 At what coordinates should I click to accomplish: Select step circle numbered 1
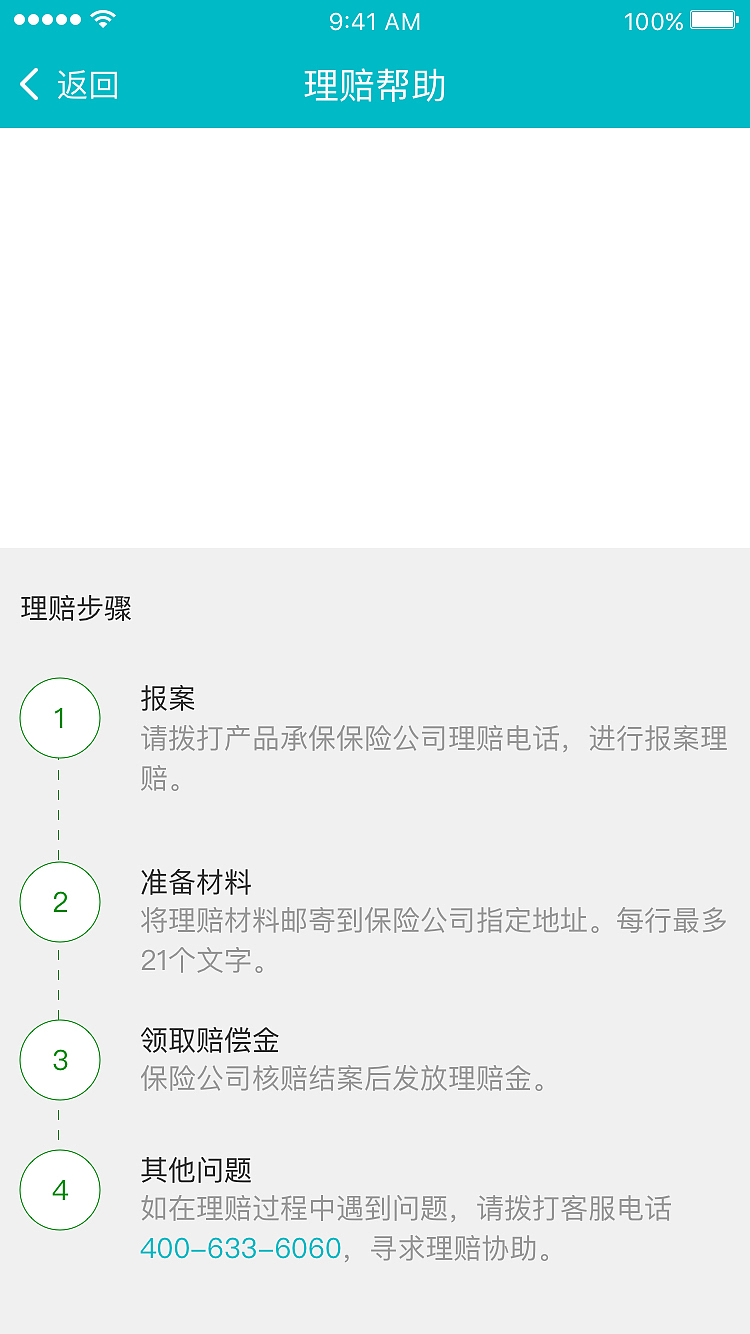[x=59, y=717]
